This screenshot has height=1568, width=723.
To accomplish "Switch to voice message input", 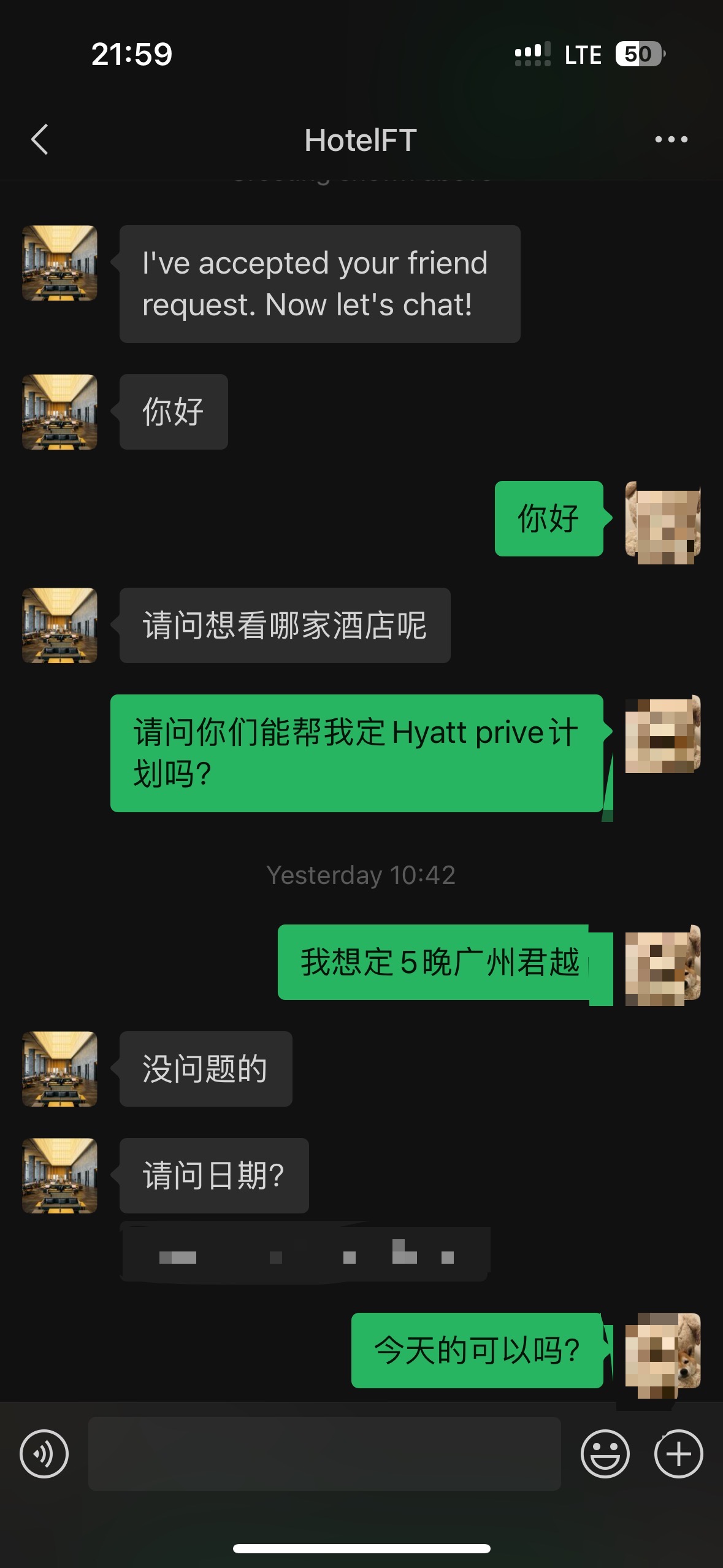I will pos(44,1453).
